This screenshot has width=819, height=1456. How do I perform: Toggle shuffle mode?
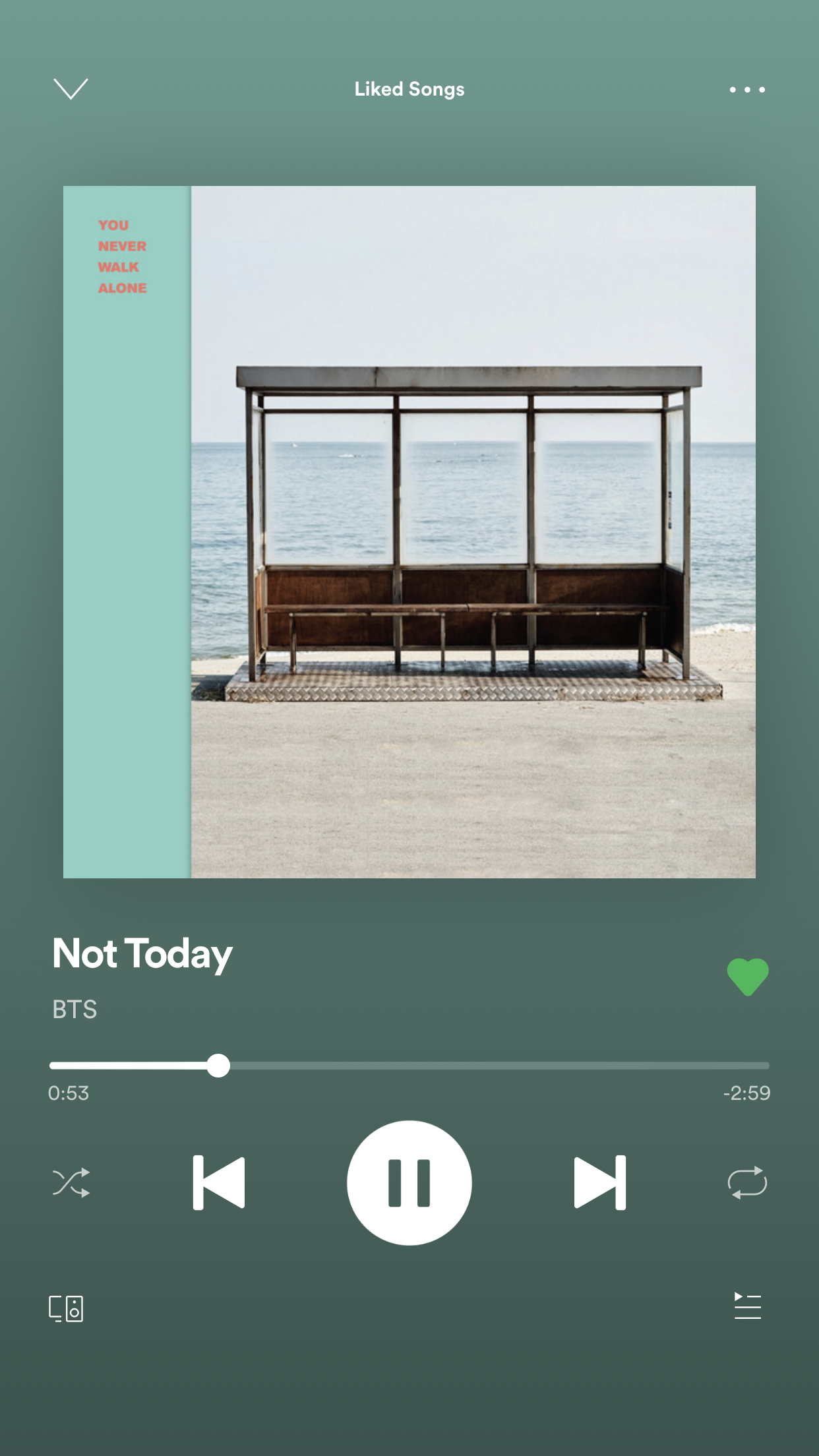point(71,1183)
